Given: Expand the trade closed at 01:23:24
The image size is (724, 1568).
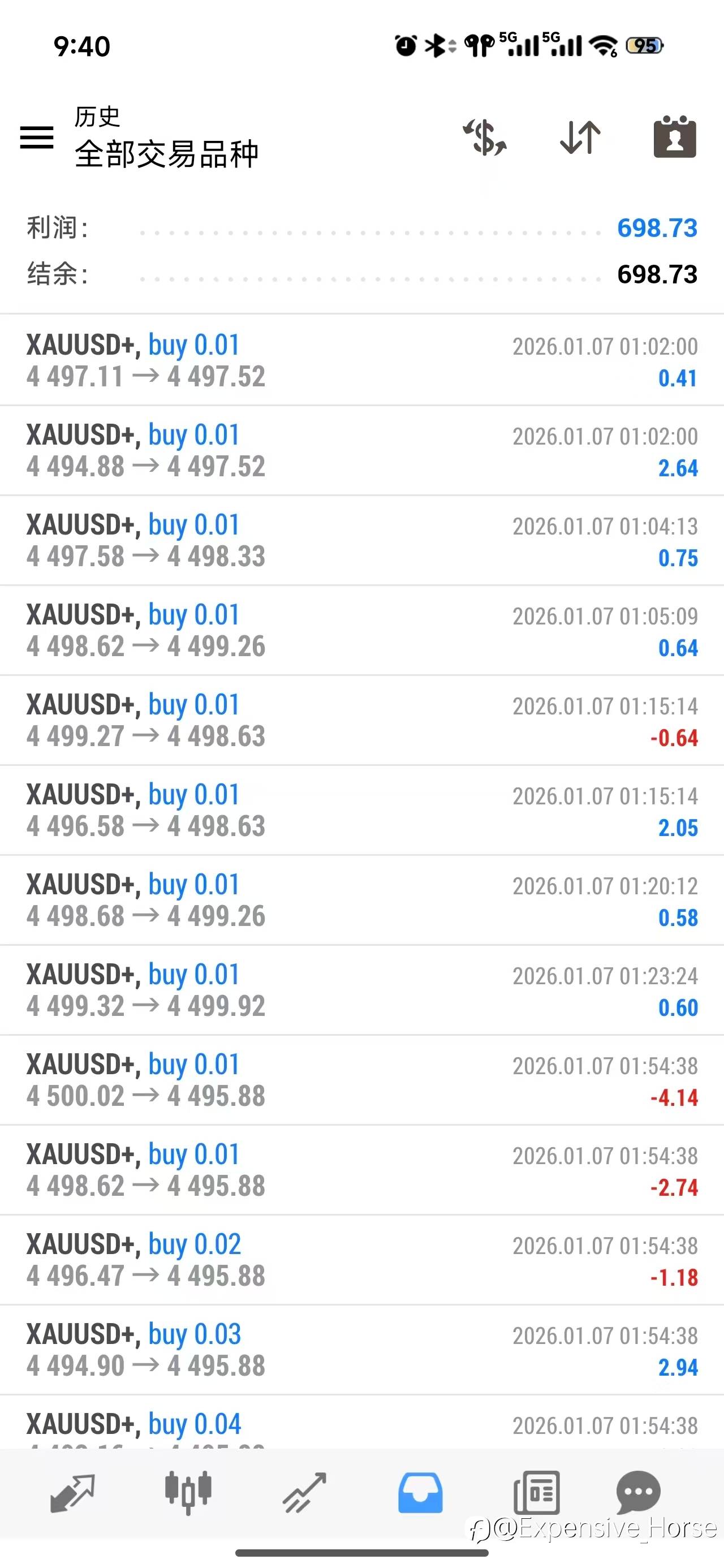Looking at the screenshot, I should click(361, 990).
